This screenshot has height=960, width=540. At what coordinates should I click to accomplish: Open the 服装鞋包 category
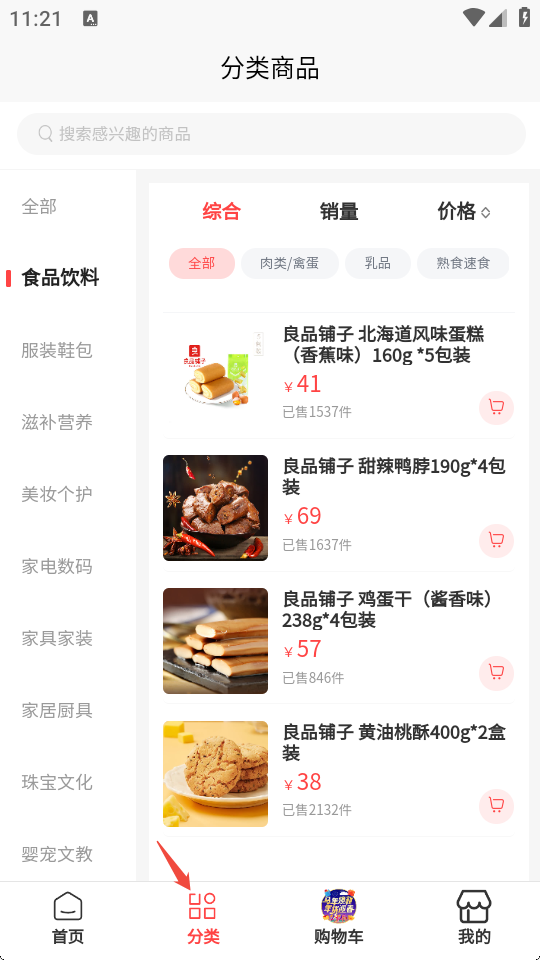[x=57, y=350]
